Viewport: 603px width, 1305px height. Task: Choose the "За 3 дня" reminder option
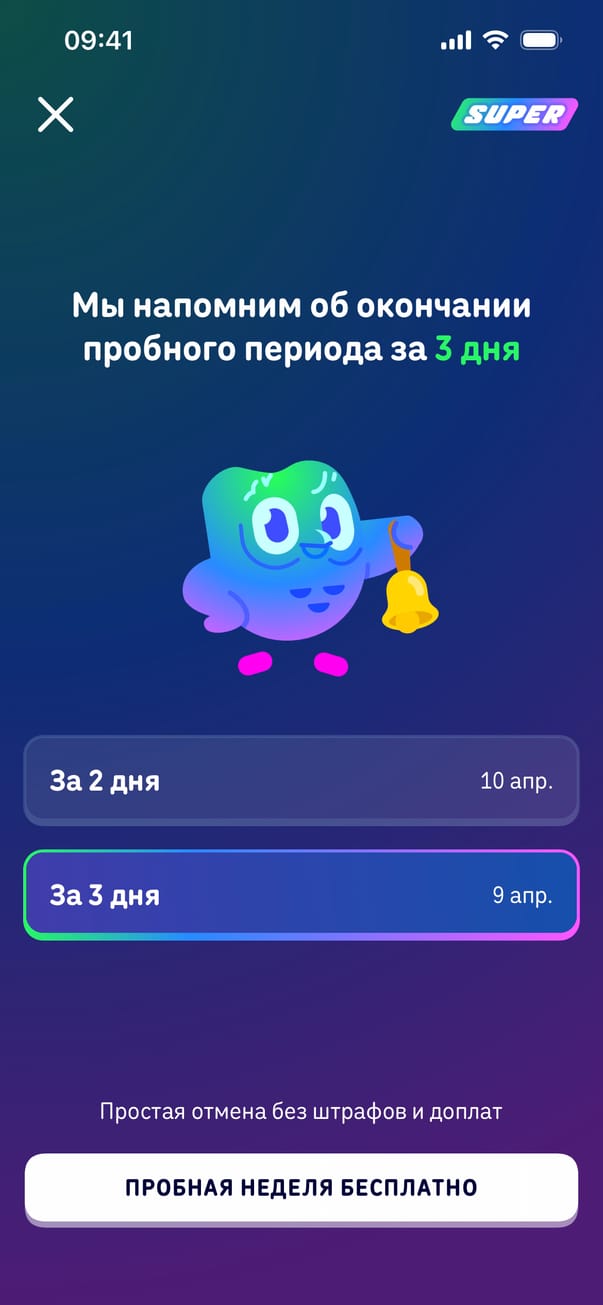pyautogui.click(x=301, y=894)
